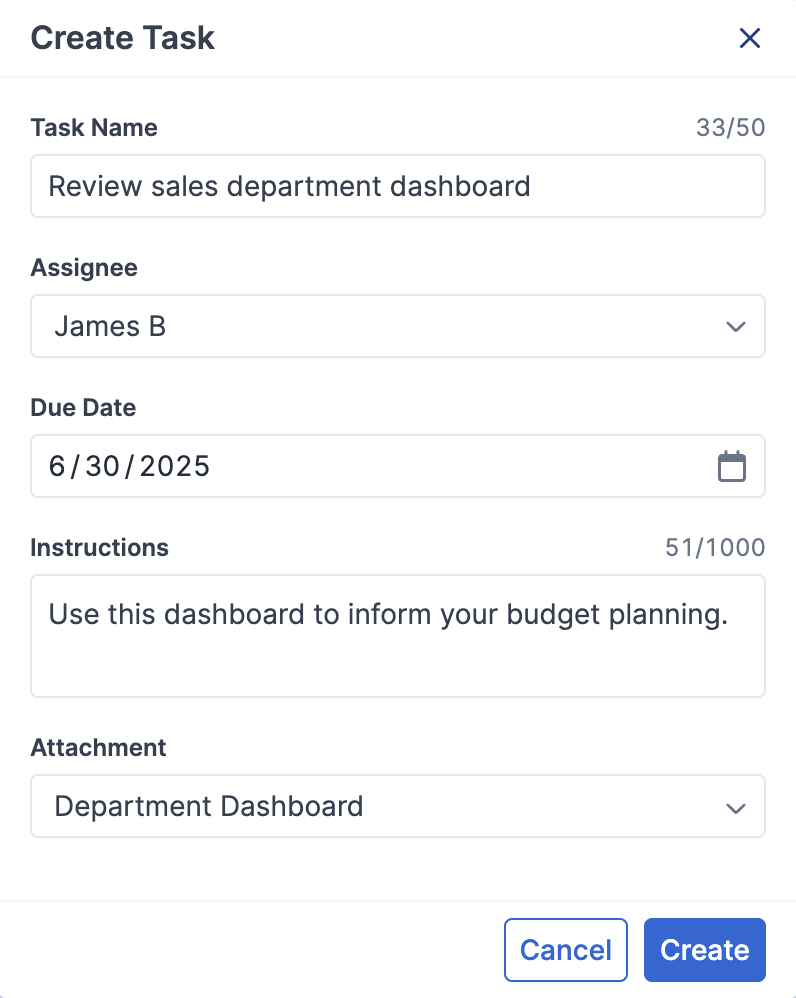The image size is (796, 998).
Task: Click the Due Date field
Action: tap(400, 466)
